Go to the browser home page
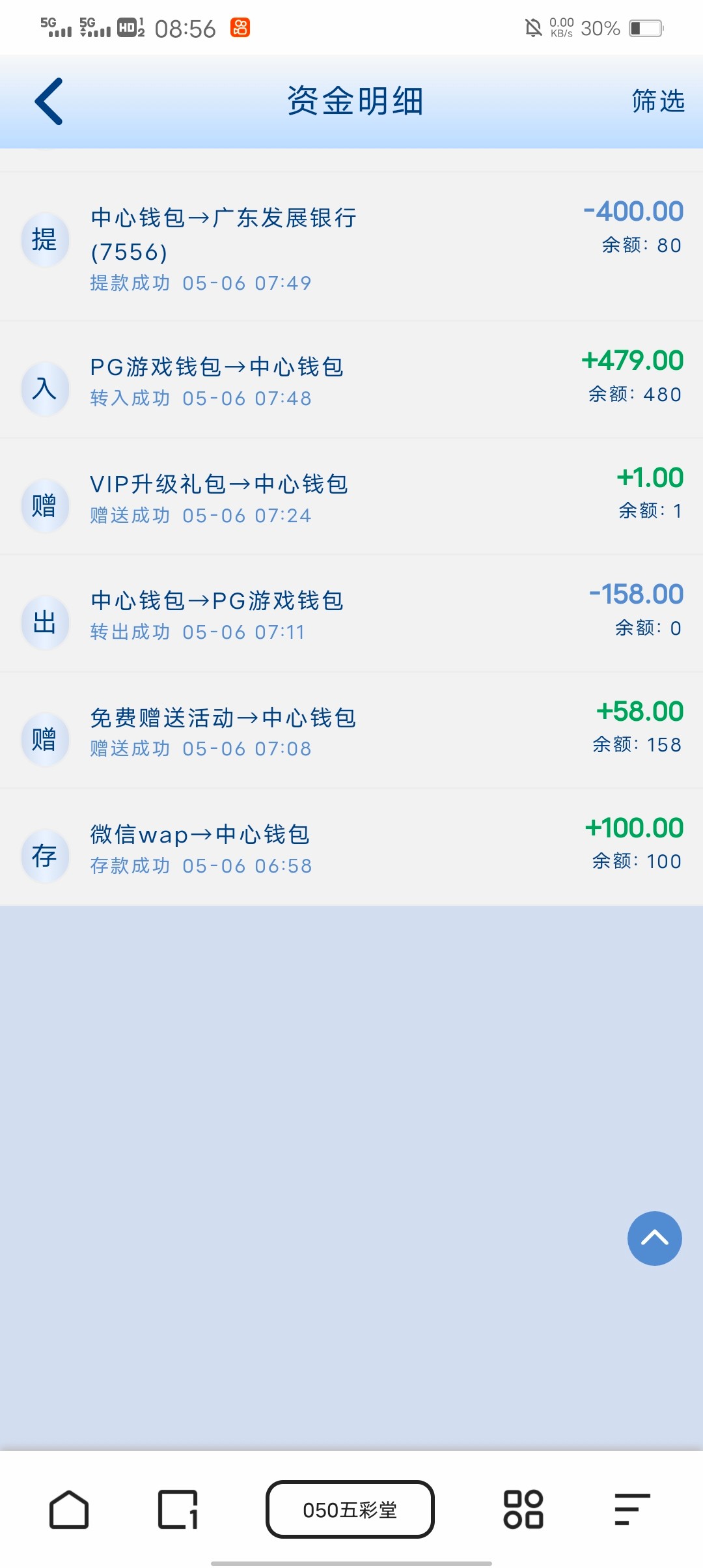Image resolution: width=703 pixels, height=1568 pixels. click(69, 1509)
